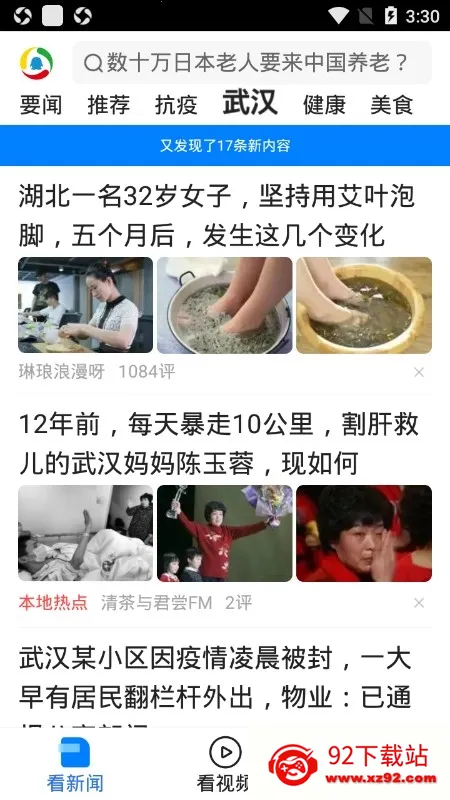Viewport: 450px width, 800px height.
Task: Tap the Tencent News logo icon
Action: coord(36,63)
